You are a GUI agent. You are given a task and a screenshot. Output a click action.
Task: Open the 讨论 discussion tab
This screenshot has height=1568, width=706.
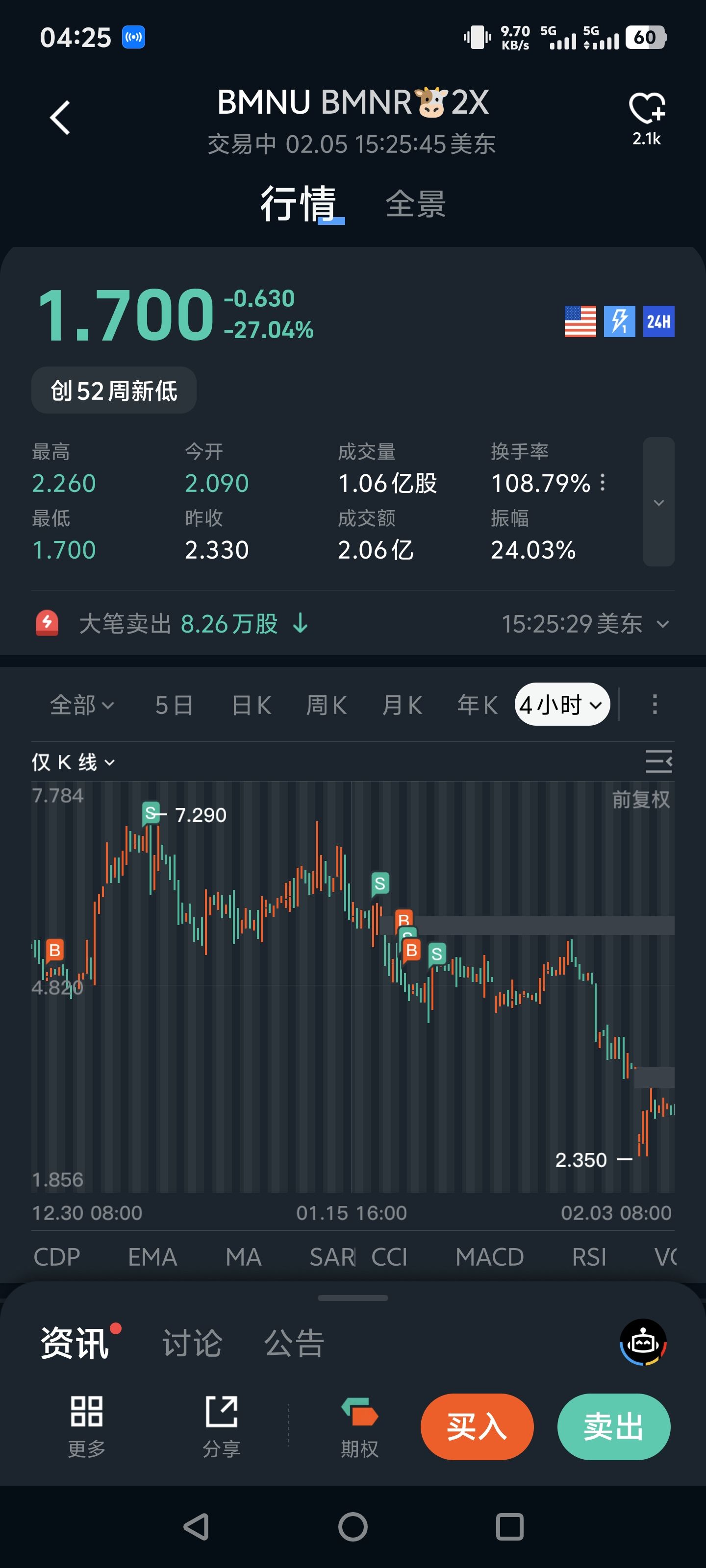192,1343
